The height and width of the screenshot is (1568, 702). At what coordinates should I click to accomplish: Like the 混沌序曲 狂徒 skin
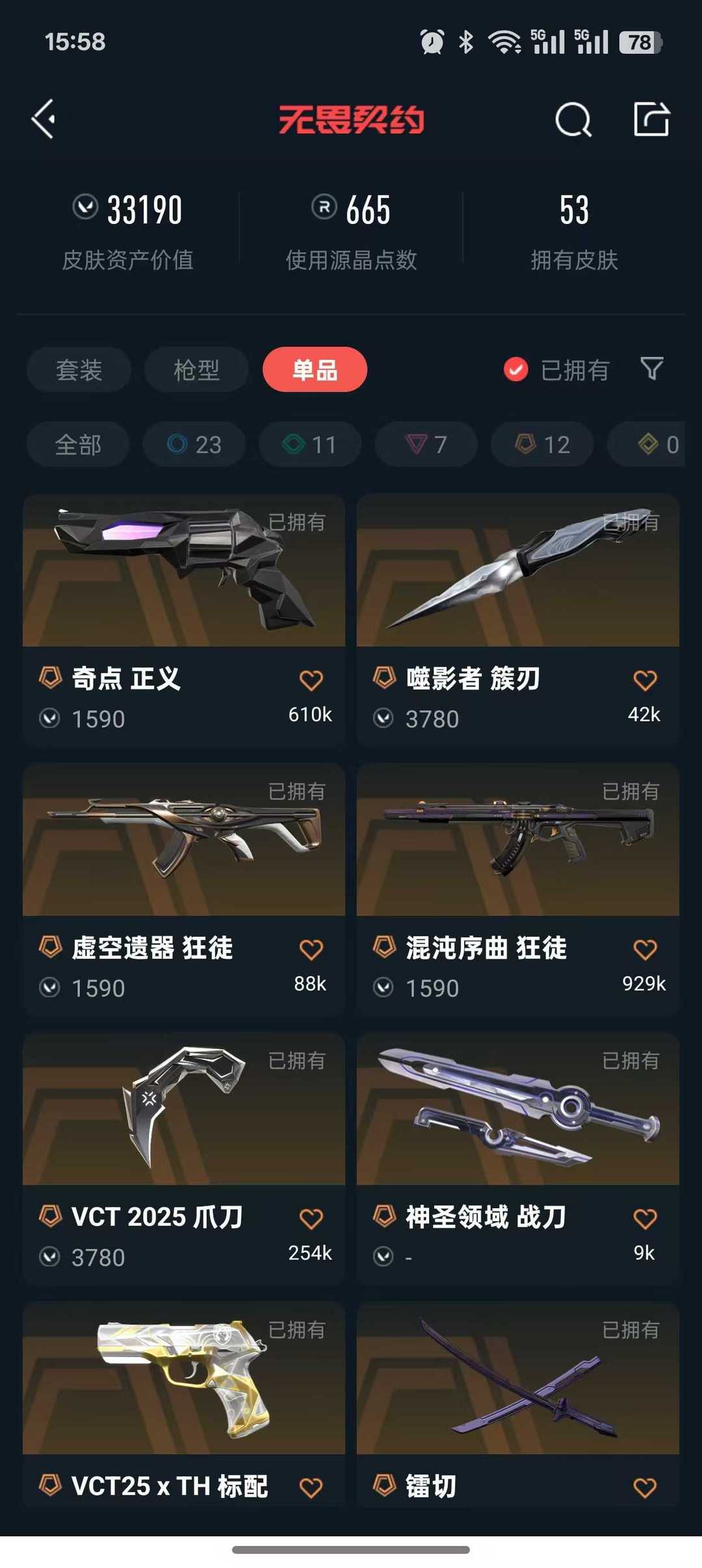click(x=645, y=950)
